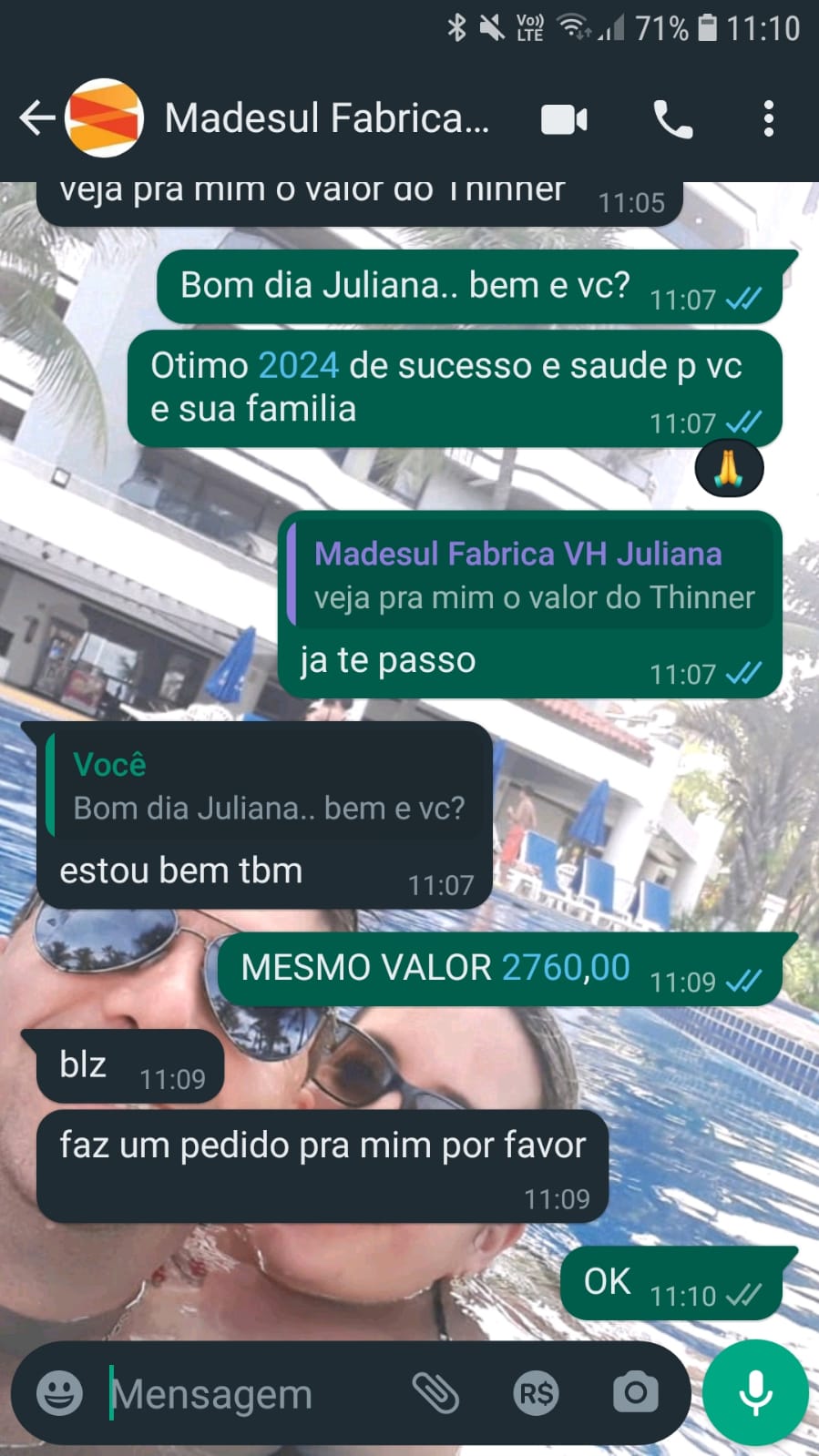This screenshot has height=1456, width=819.
Task: View the praying hands reaction
Action: (729, 469)
